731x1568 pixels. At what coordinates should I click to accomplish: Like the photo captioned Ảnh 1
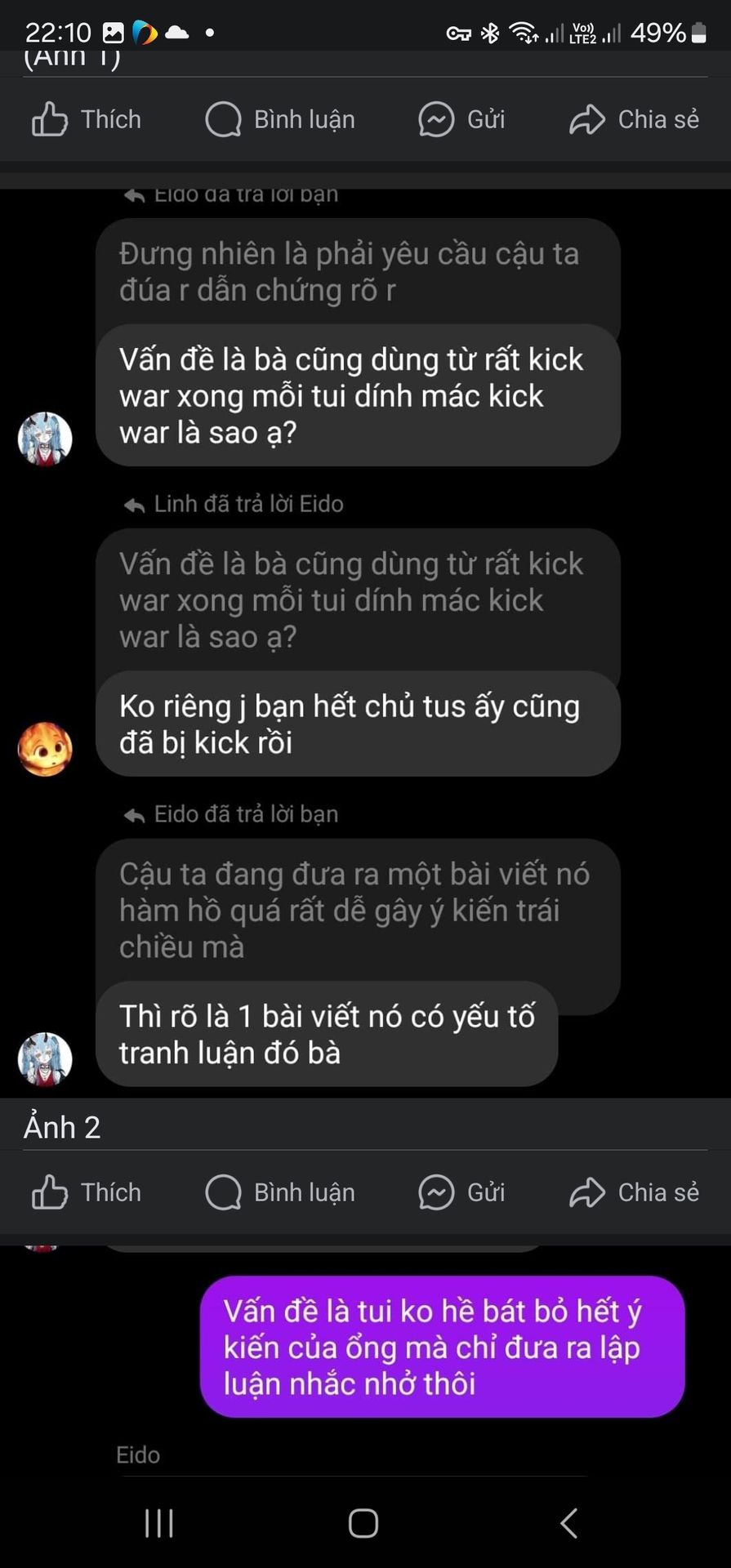[87, 119]
